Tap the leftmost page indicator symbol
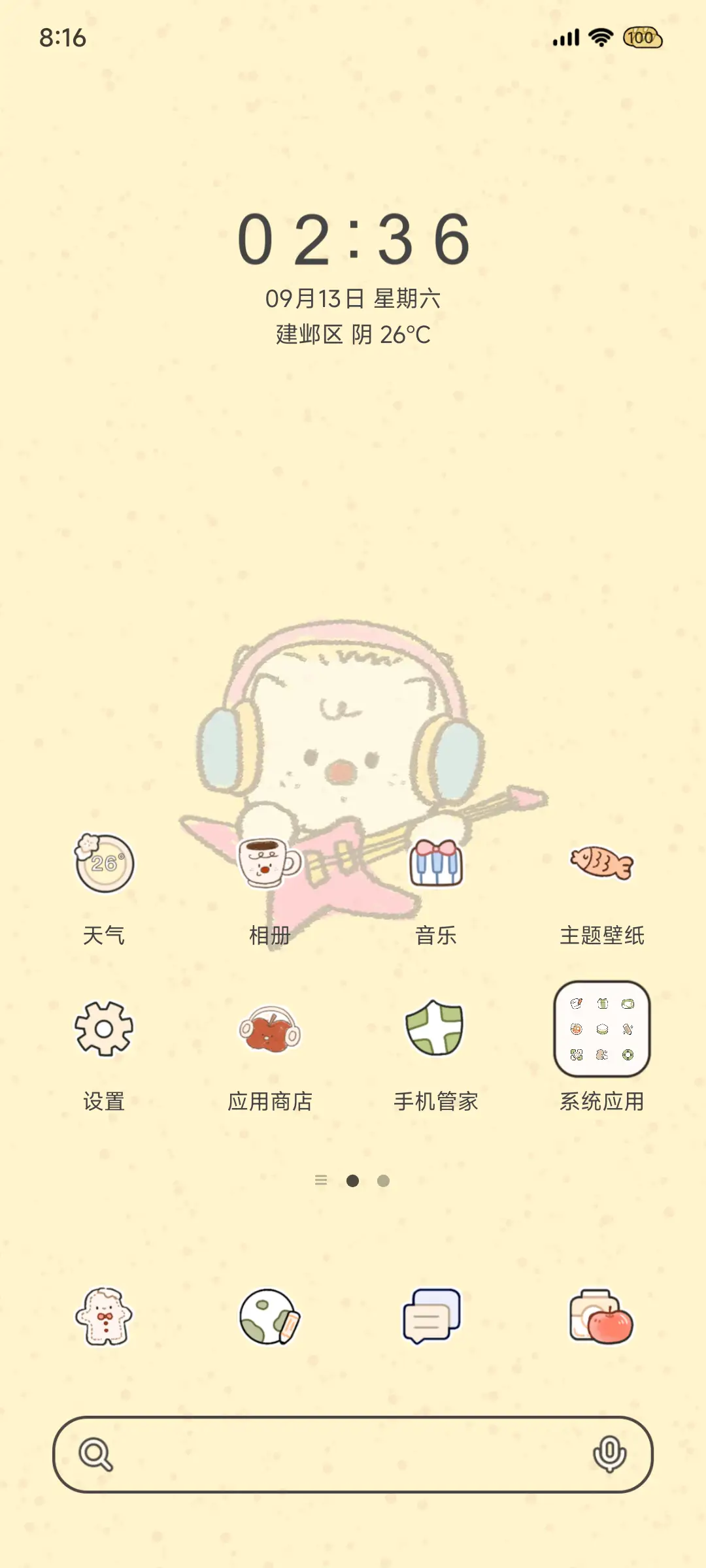The width and height of the screenshot is (706, 1568). pyautogui.click(x=322, y=1181)
